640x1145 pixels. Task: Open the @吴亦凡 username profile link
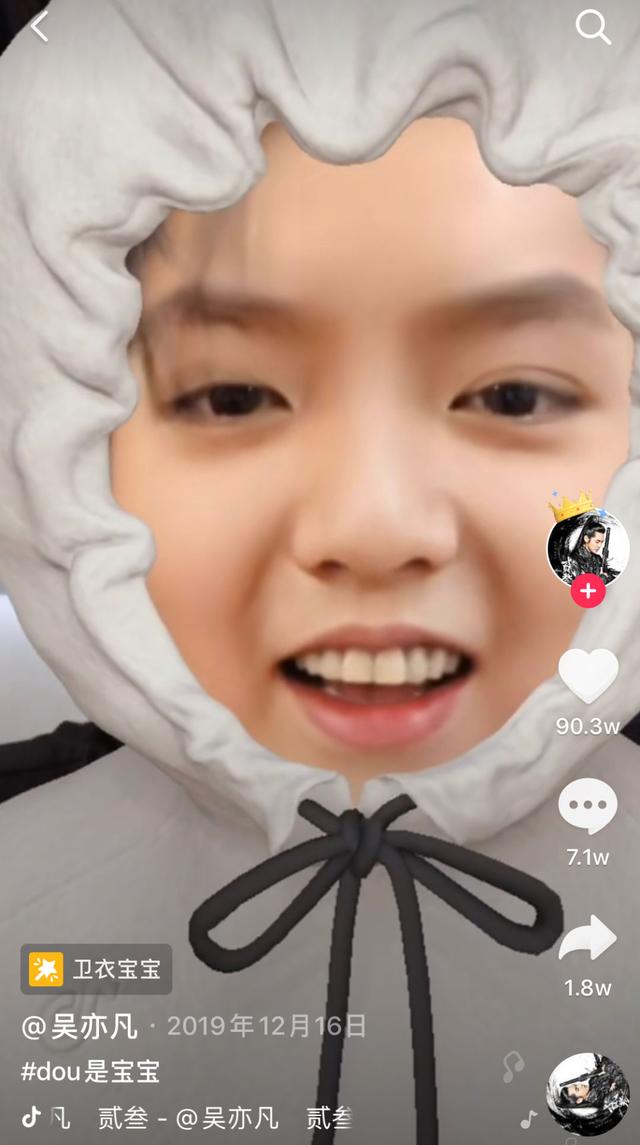[x=80, y=1026]
